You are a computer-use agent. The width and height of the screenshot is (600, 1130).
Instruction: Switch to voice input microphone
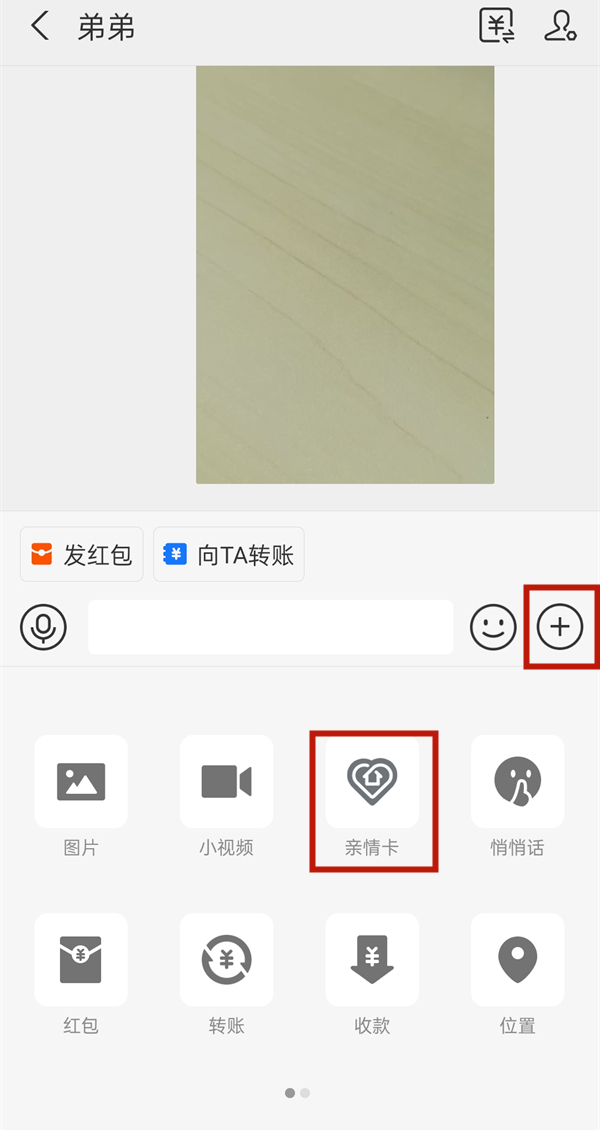click(43, 628)
